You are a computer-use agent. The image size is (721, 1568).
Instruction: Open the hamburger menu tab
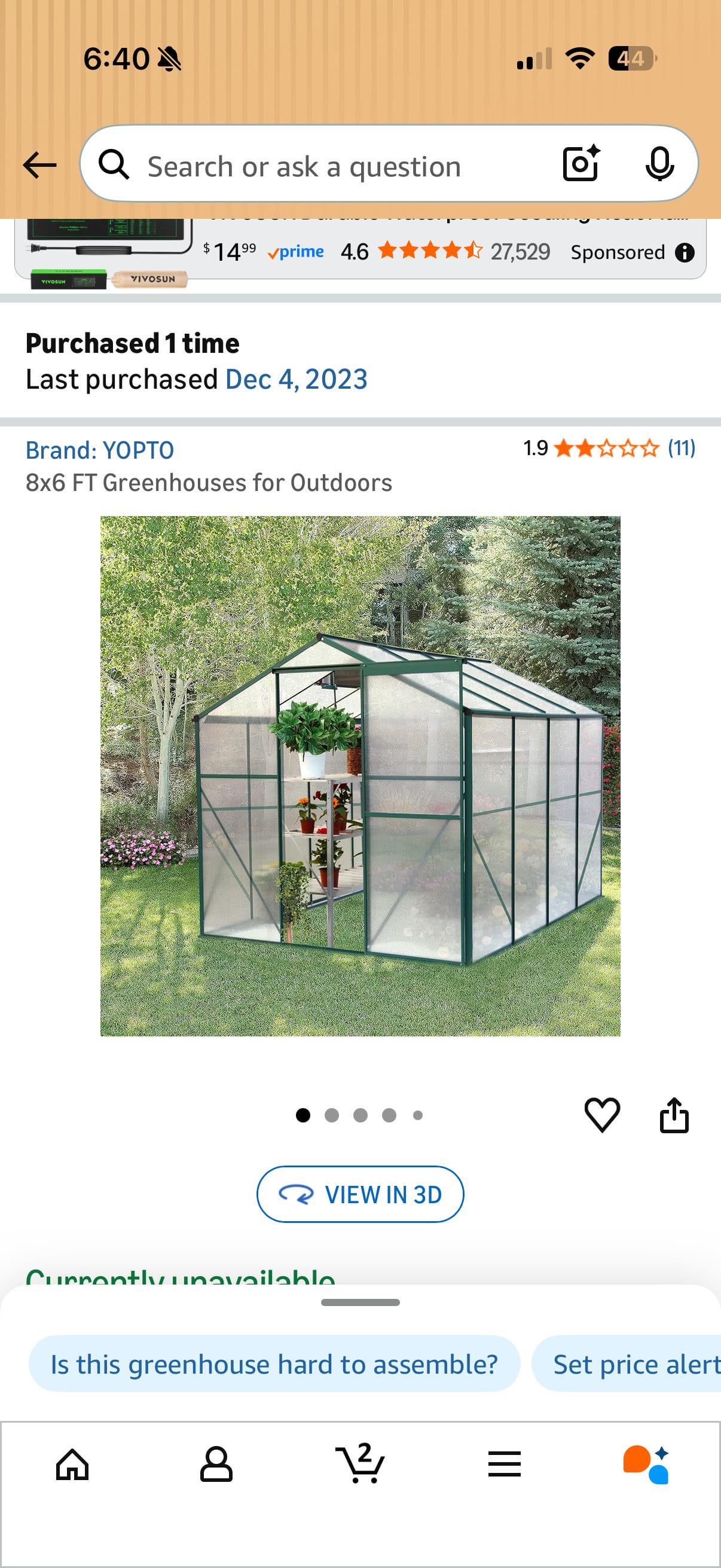click(x=505, y=1464)
